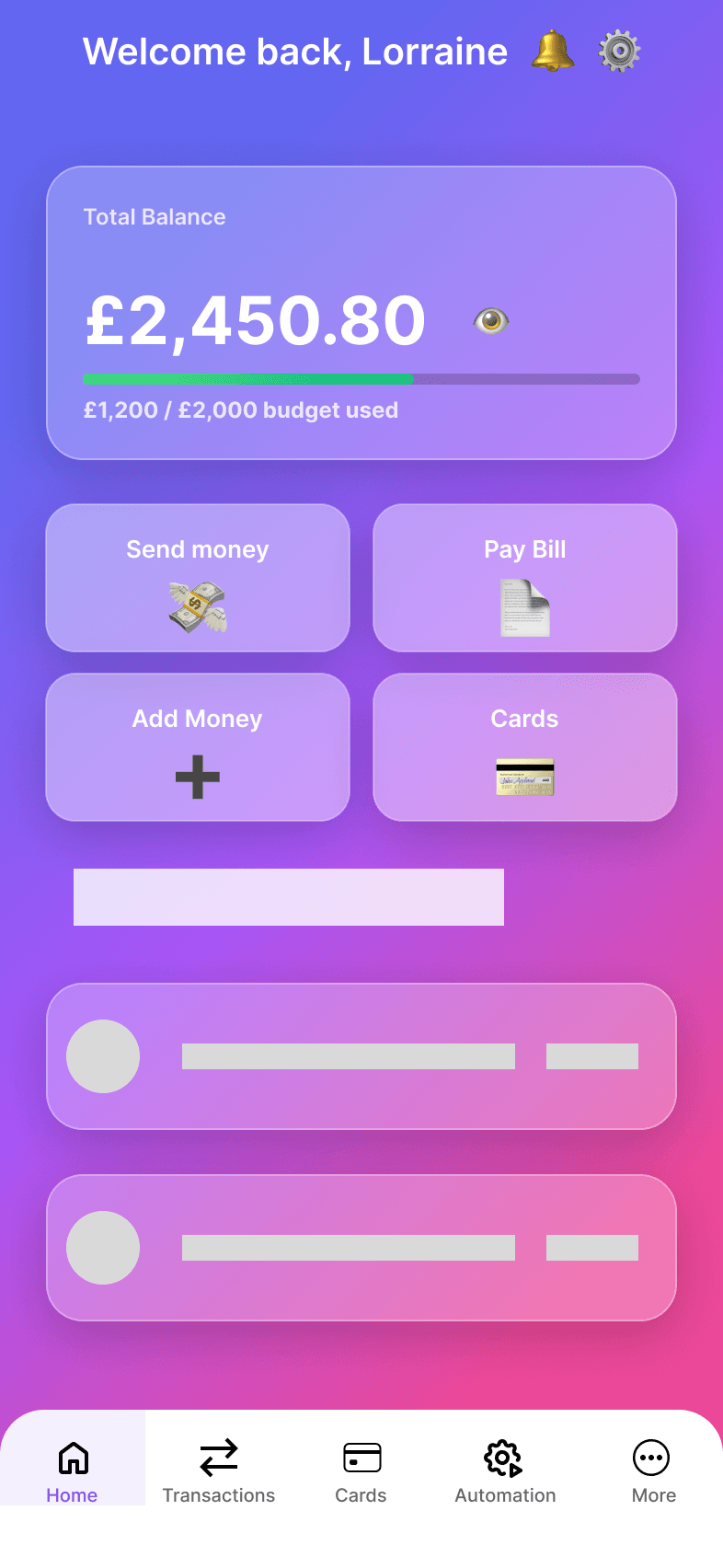Select the Add Money button
This screenshot has width=723, height=1568.
point(198,747)
